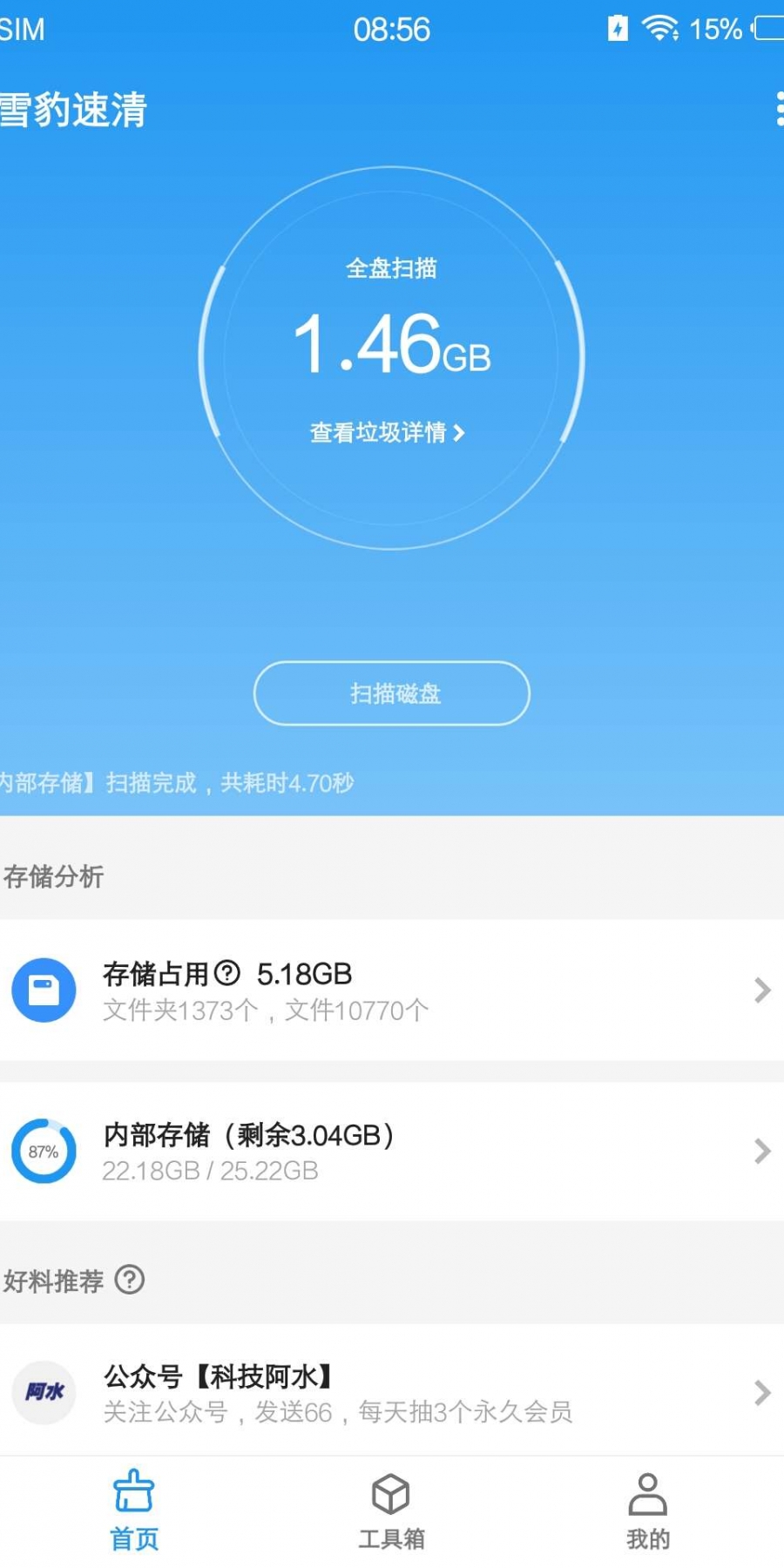Tap the 阿水 channel avatar icon
784x1568 pixels.
click(x=44, y=1394)
